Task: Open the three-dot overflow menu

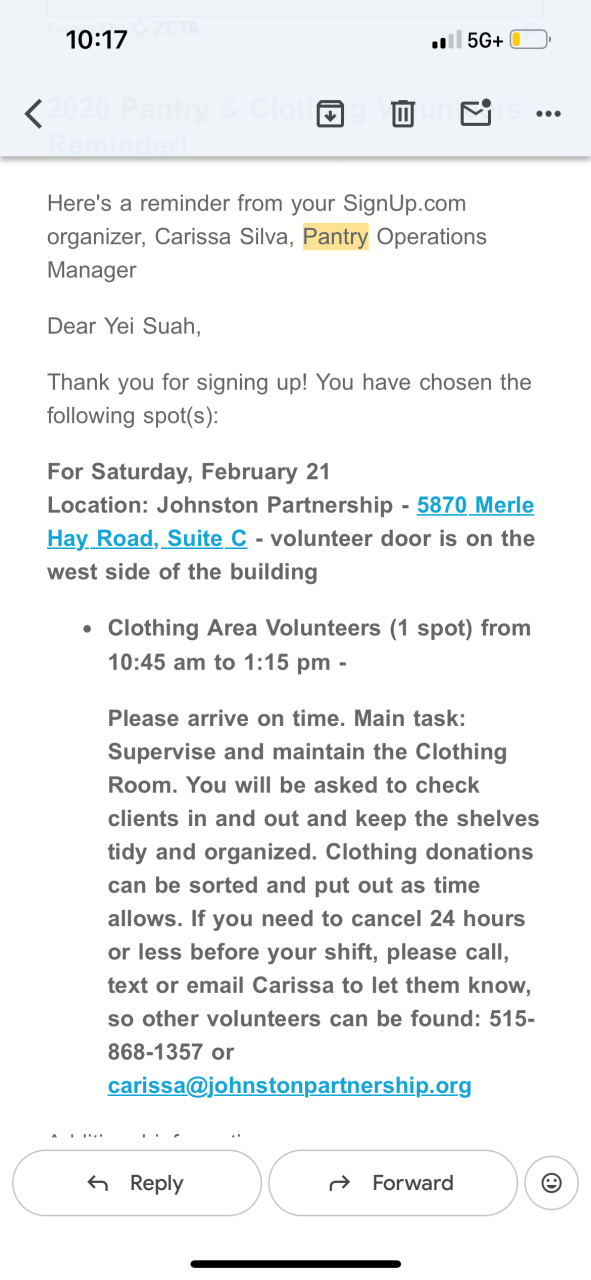Action: [x=548, y=114]
